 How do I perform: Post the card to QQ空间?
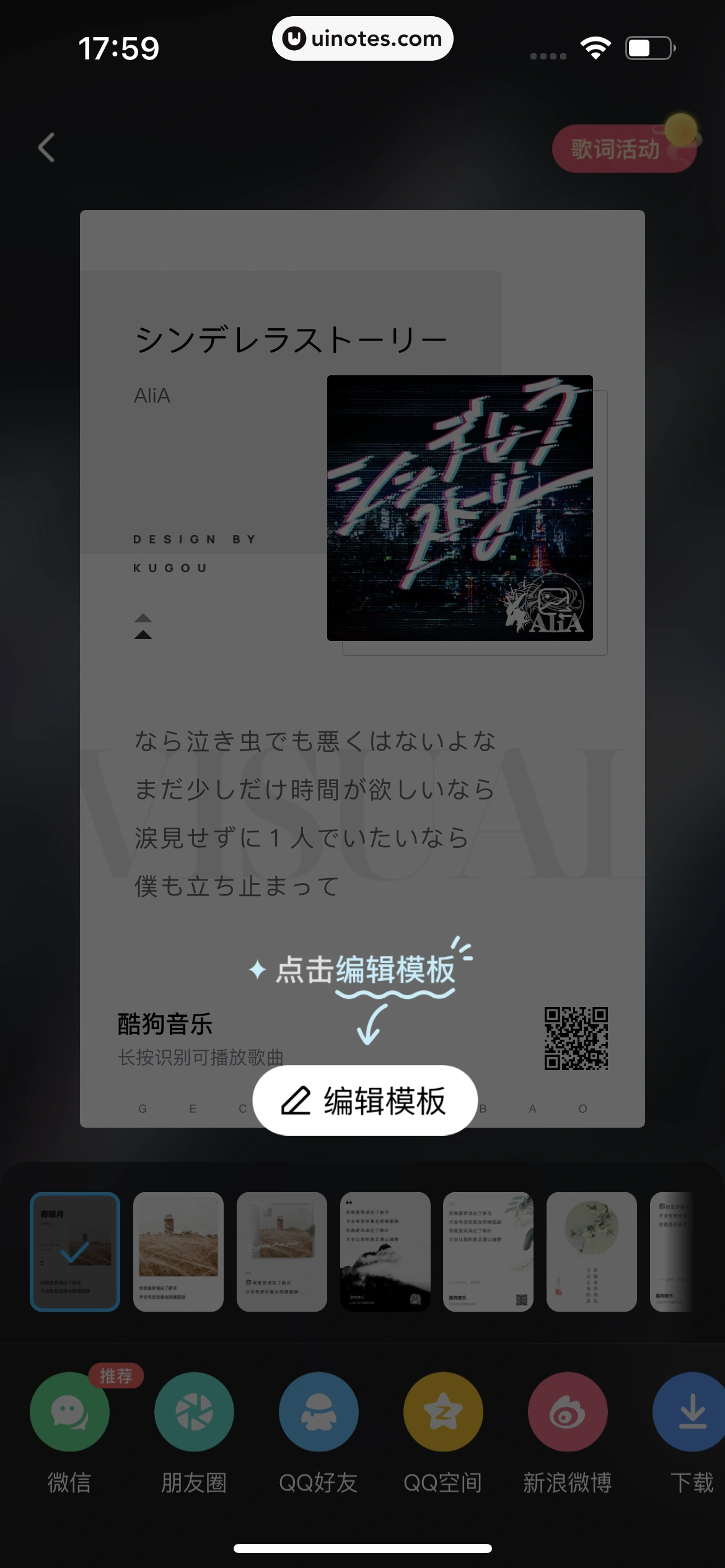click(443, 1412)
